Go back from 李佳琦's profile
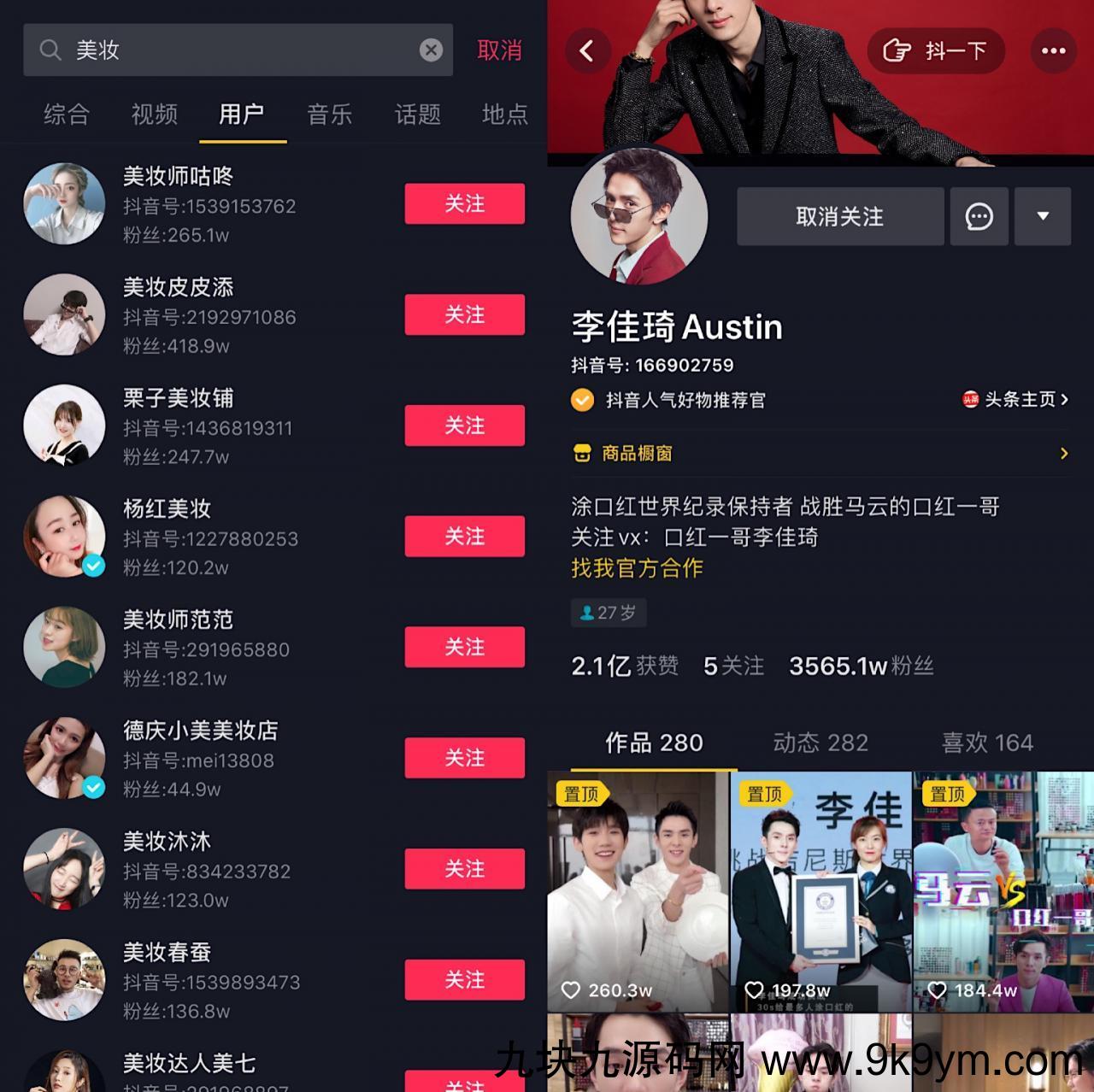The width and height of the screenshot is (1094, 1092). pos(587,51)
